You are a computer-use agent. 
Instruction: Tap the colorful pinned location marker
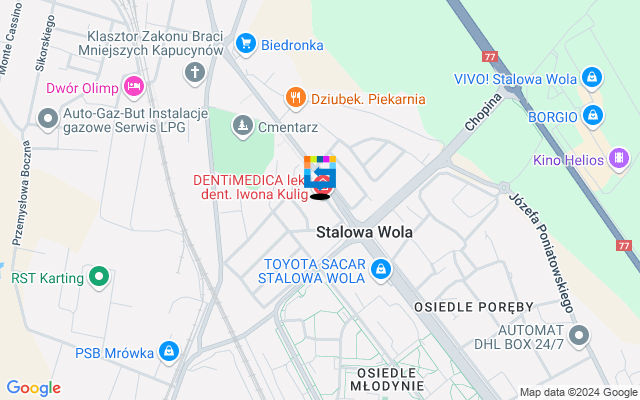point(320,176)
